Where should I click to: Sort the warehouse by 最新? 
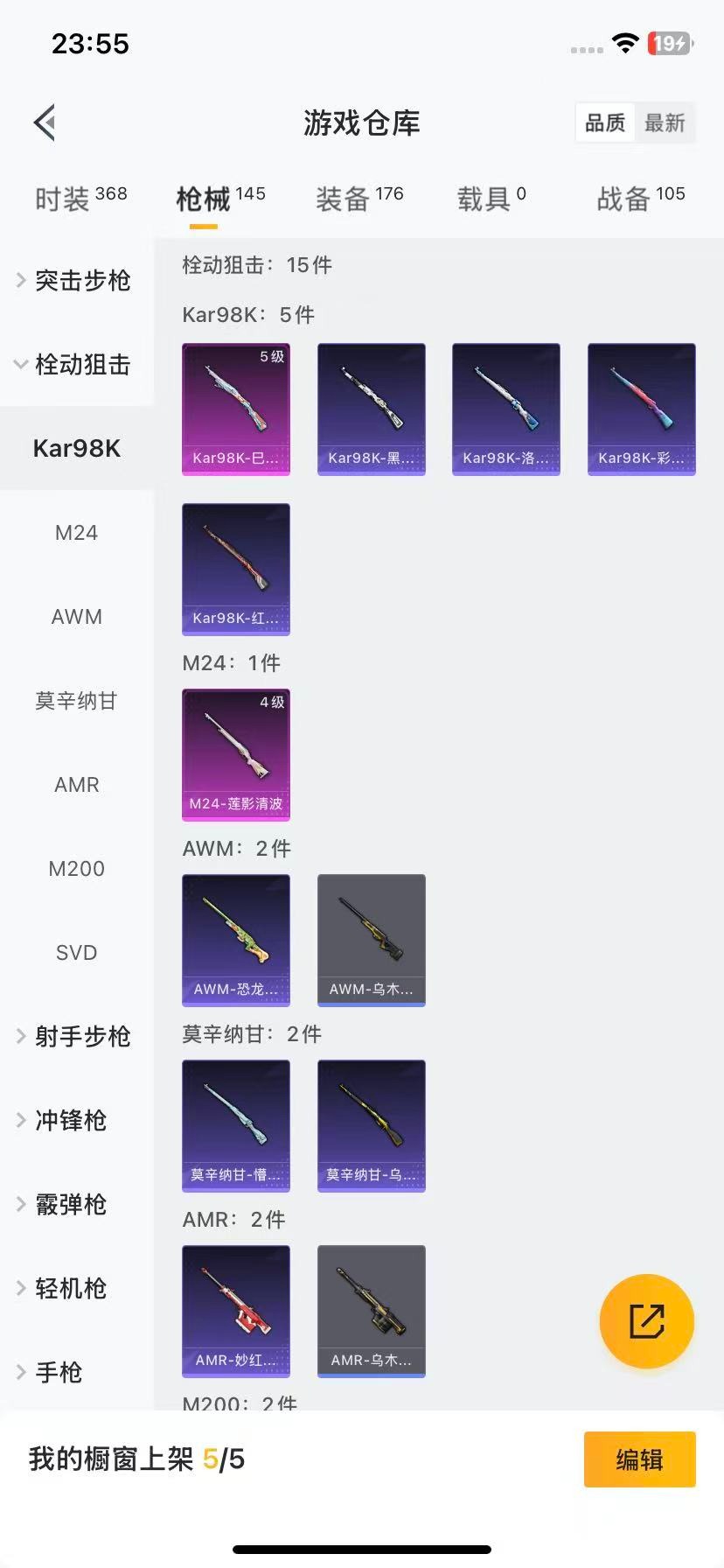tap(665, 122)
